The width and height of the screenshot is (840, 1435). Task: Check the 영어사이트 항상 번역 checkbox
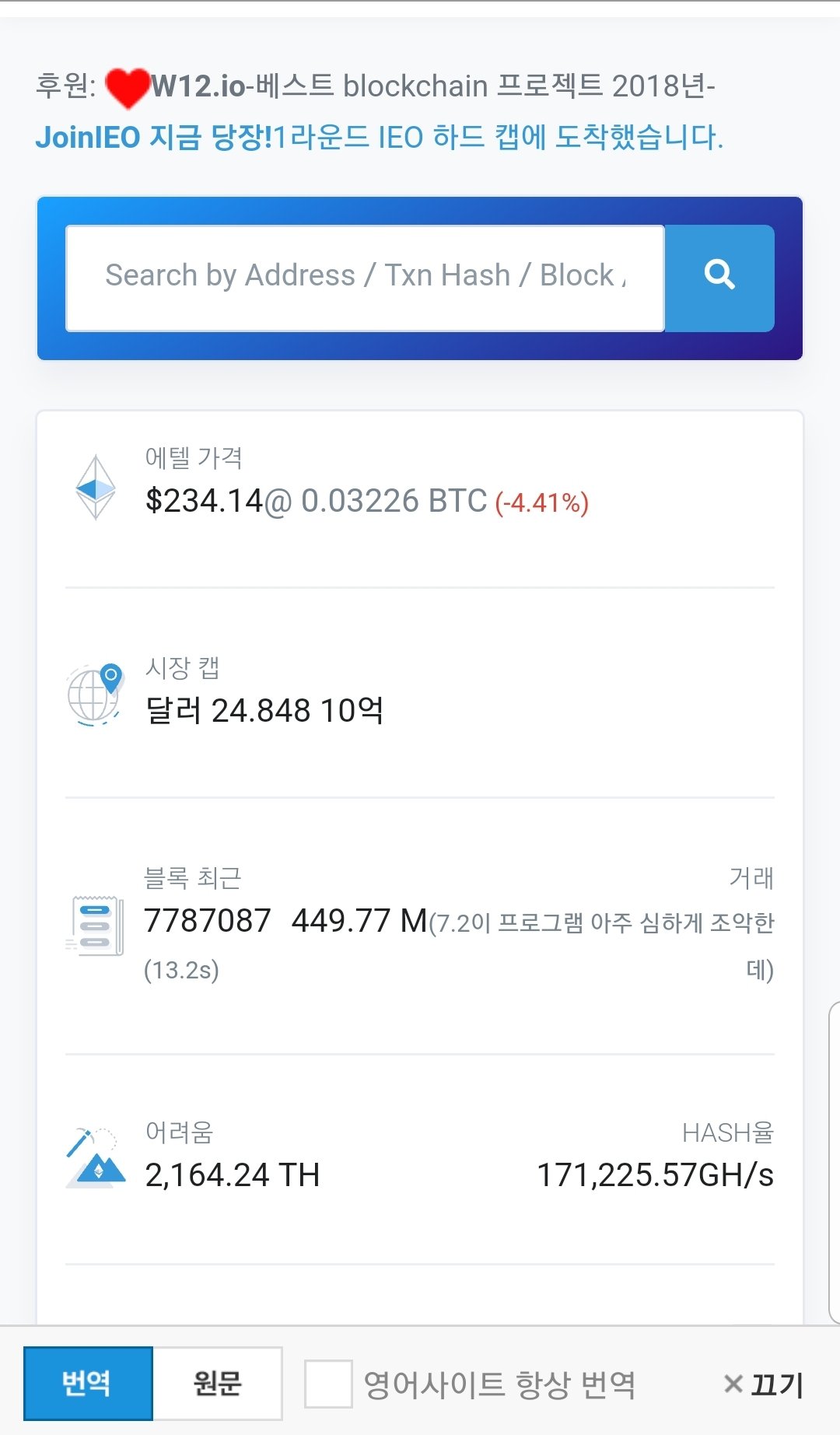pyautogui.click(x=328, y=1384)
